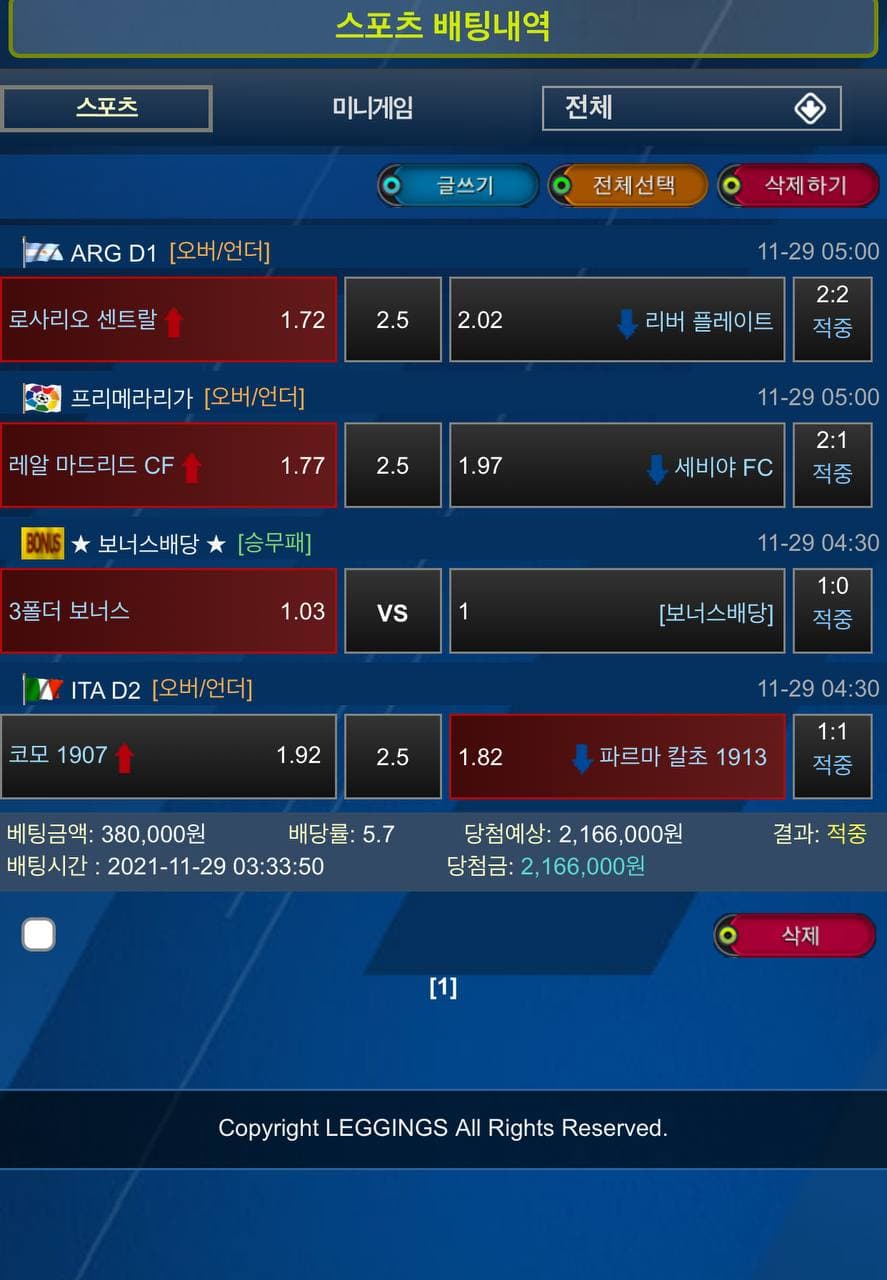Go to page 1 of results
The height and width of the screenshot is (1280, 887).
(443, 988)
